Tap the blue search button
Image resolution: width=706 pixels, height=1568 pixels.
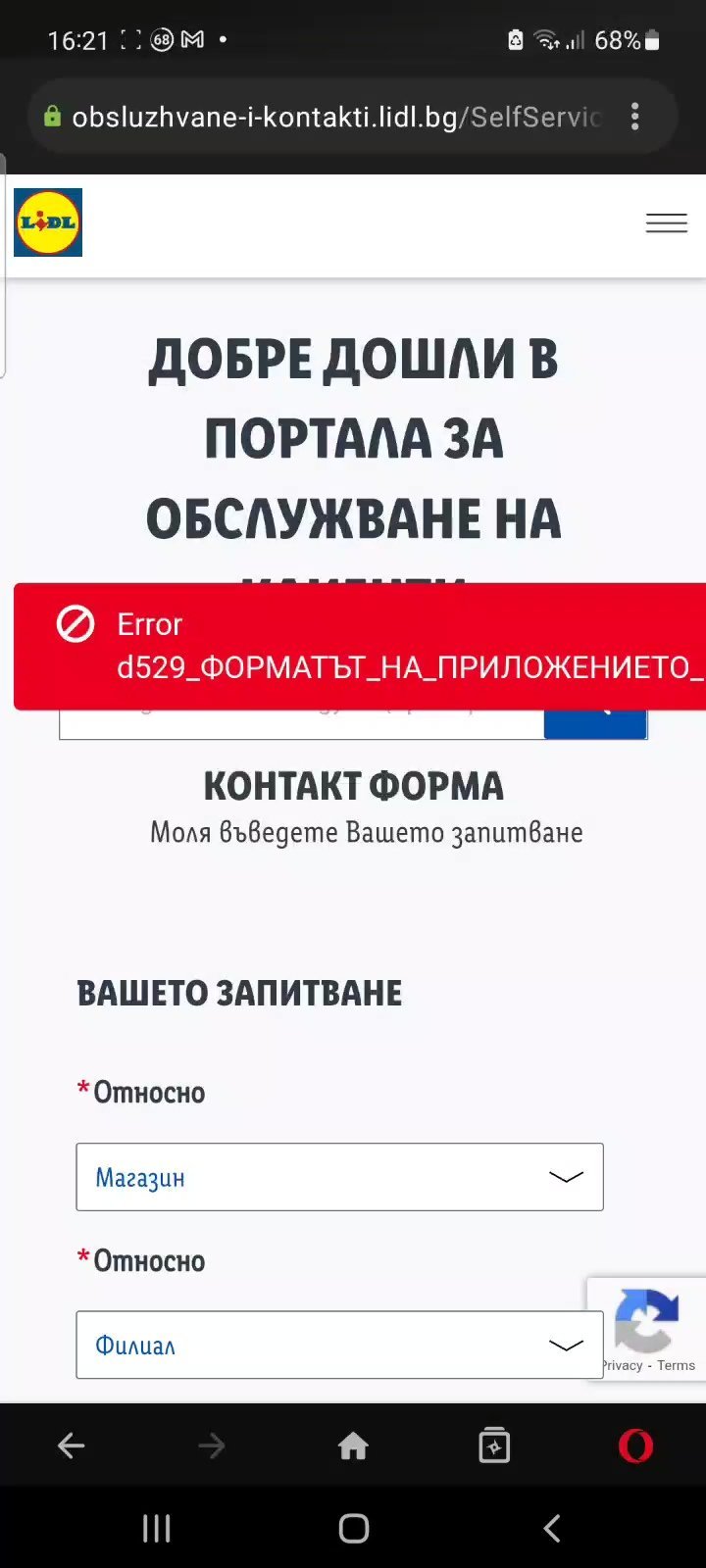595,723
